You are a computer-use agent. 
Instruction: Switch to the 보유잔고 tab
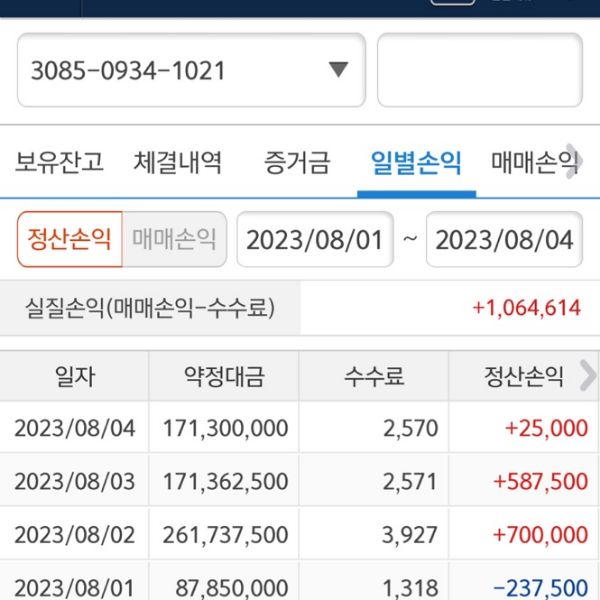[x=59, y=162]
